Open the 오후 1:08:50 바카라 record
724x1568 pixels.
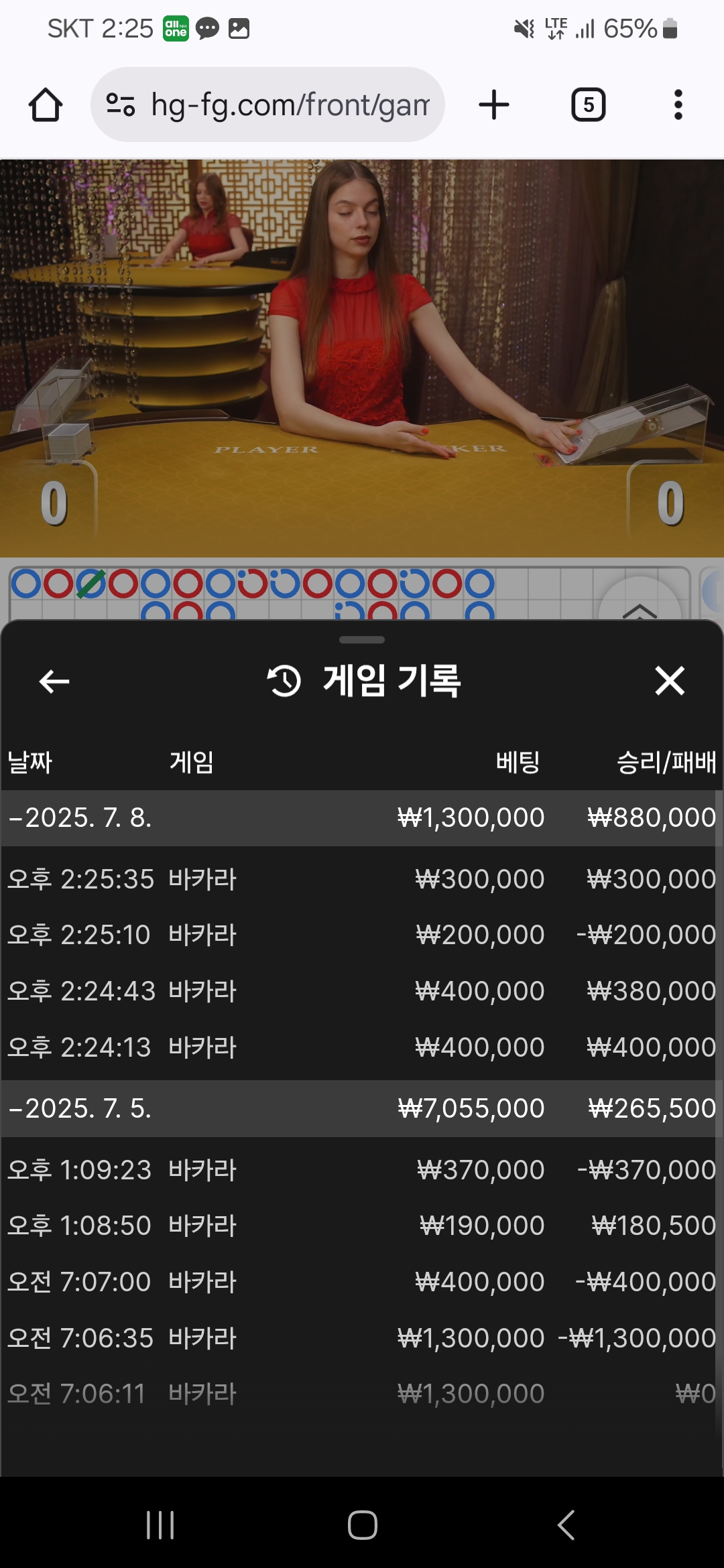[x=362, y=1226]
